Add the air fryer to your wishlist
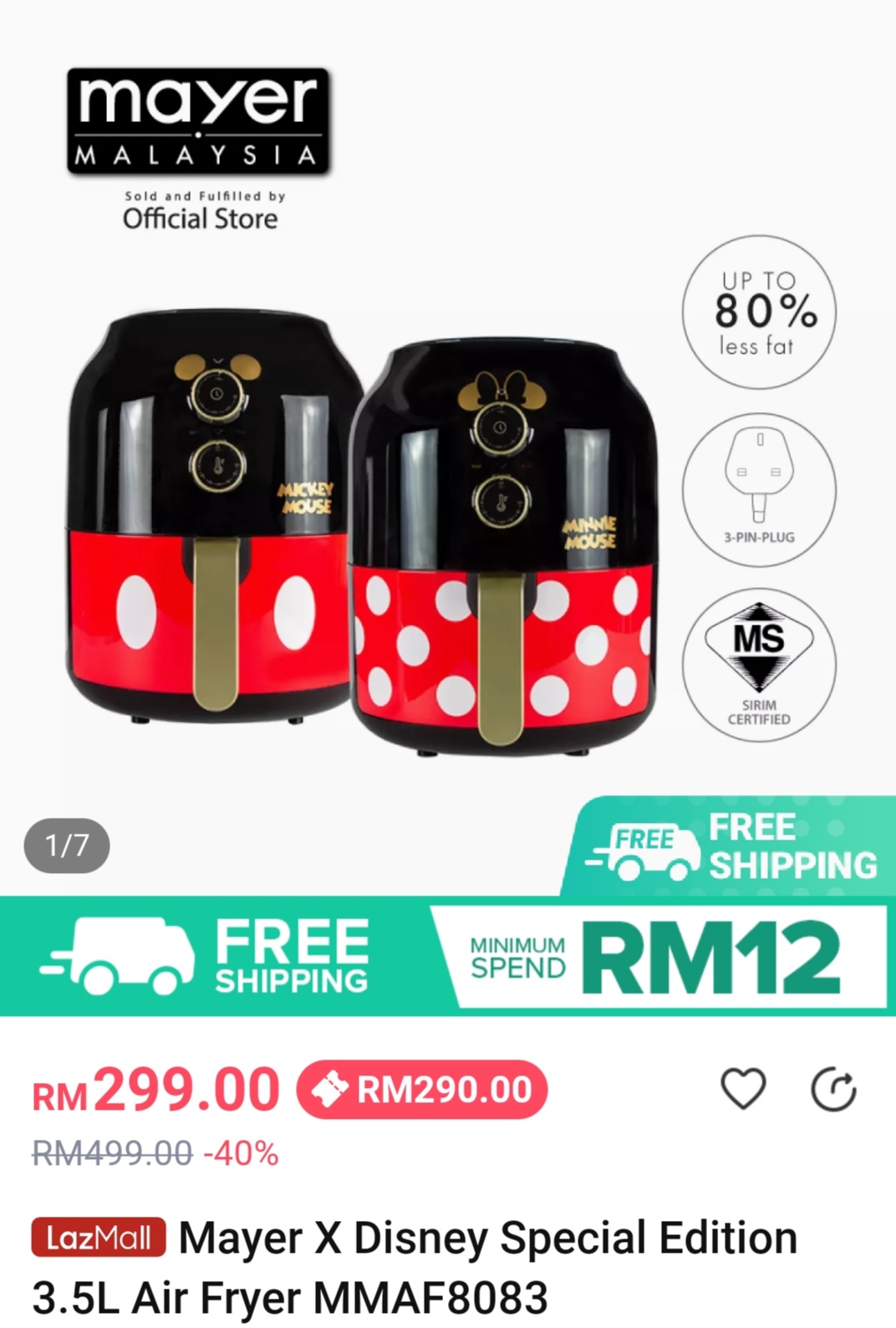 point(743,1089)
